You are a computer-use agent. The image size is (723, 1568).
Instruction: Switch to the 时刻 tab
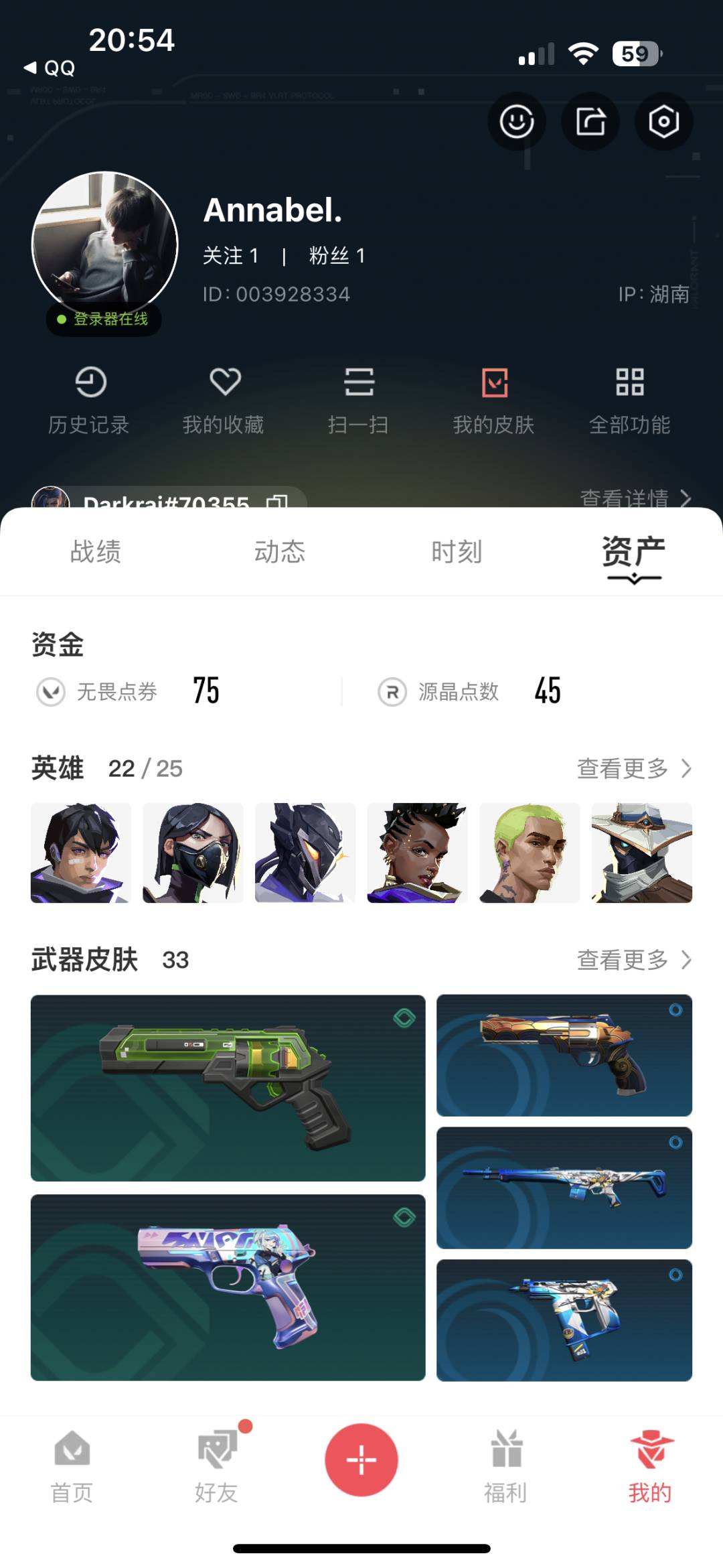457,552
